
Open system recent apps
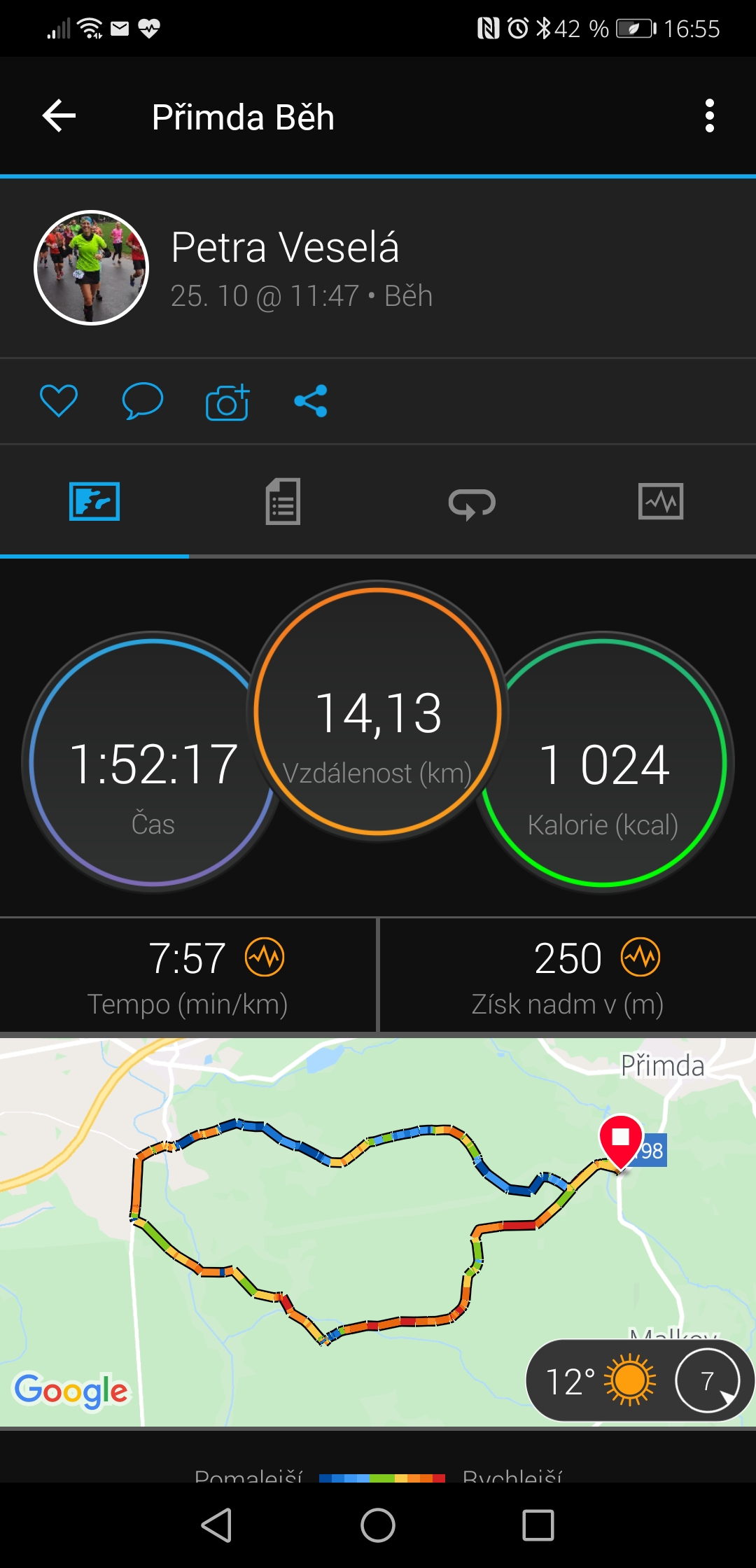click(x=538, y=1525)
